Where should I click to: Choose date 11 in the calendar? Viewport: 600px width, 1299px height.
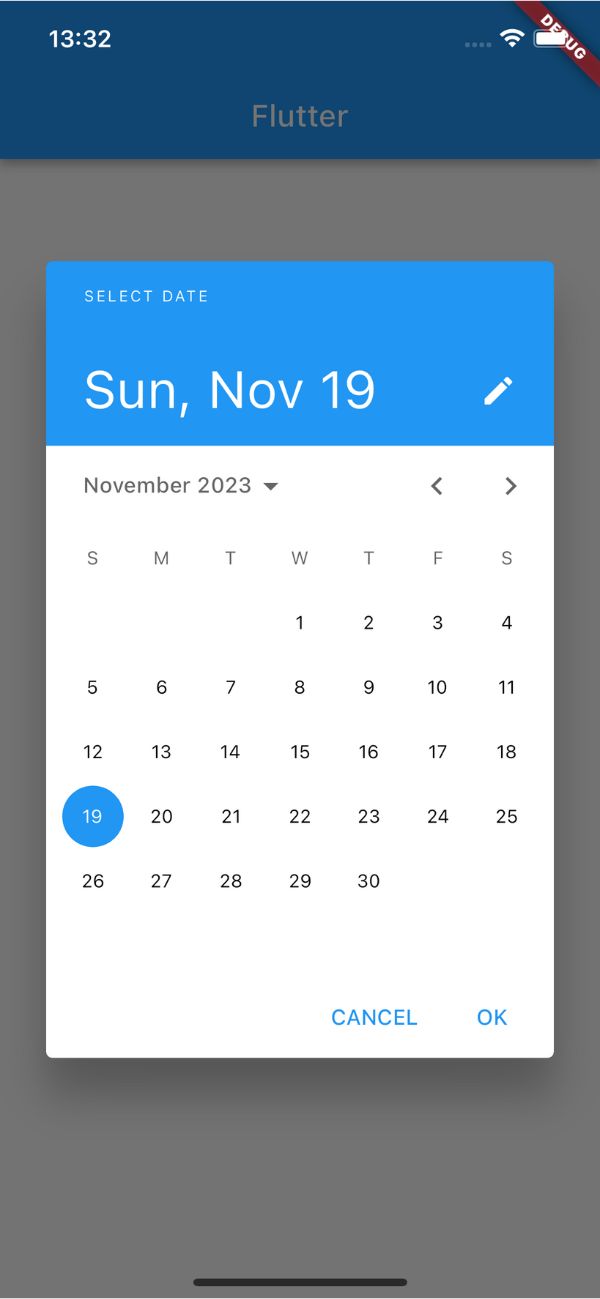tap(507, 688)
